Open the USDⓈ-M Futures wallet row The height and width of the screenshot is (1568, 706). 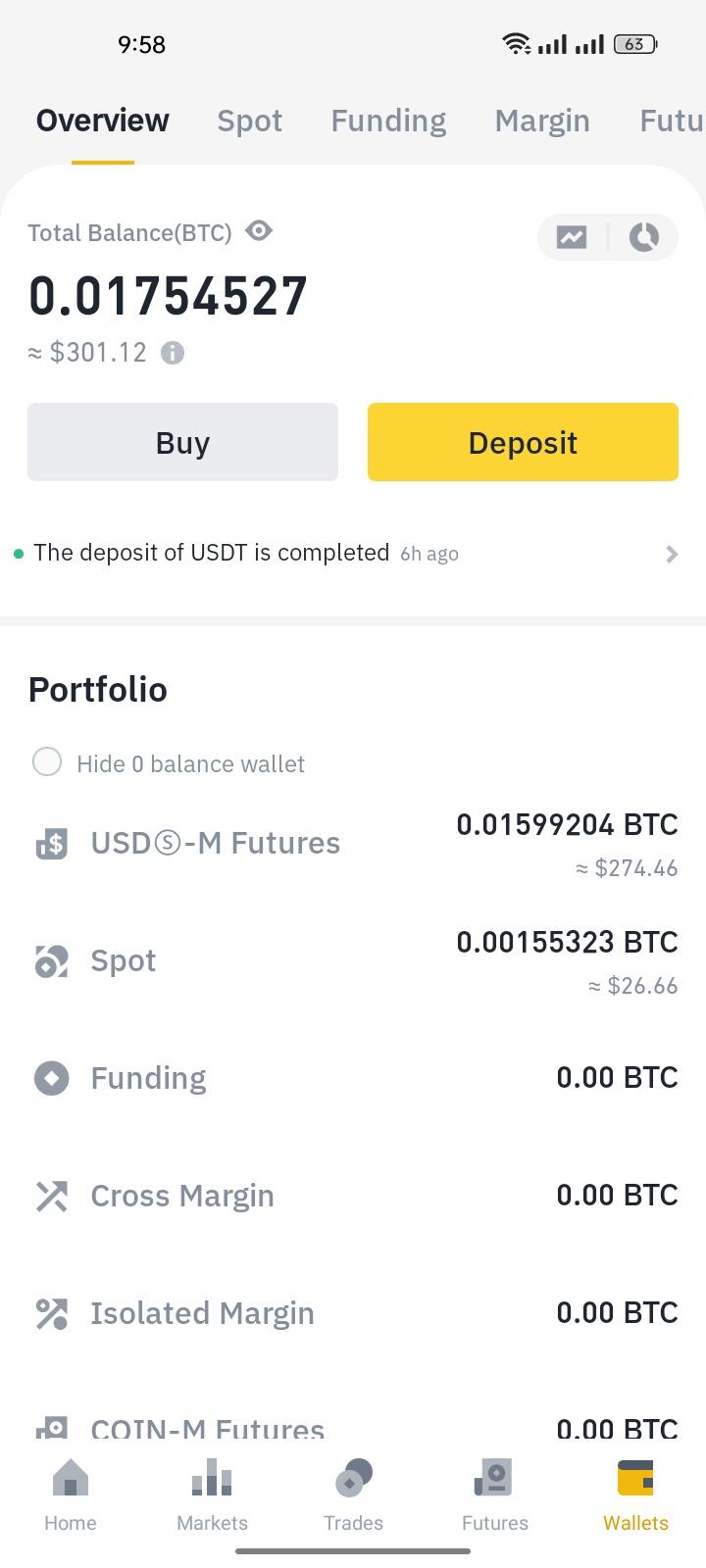(353, 844)
